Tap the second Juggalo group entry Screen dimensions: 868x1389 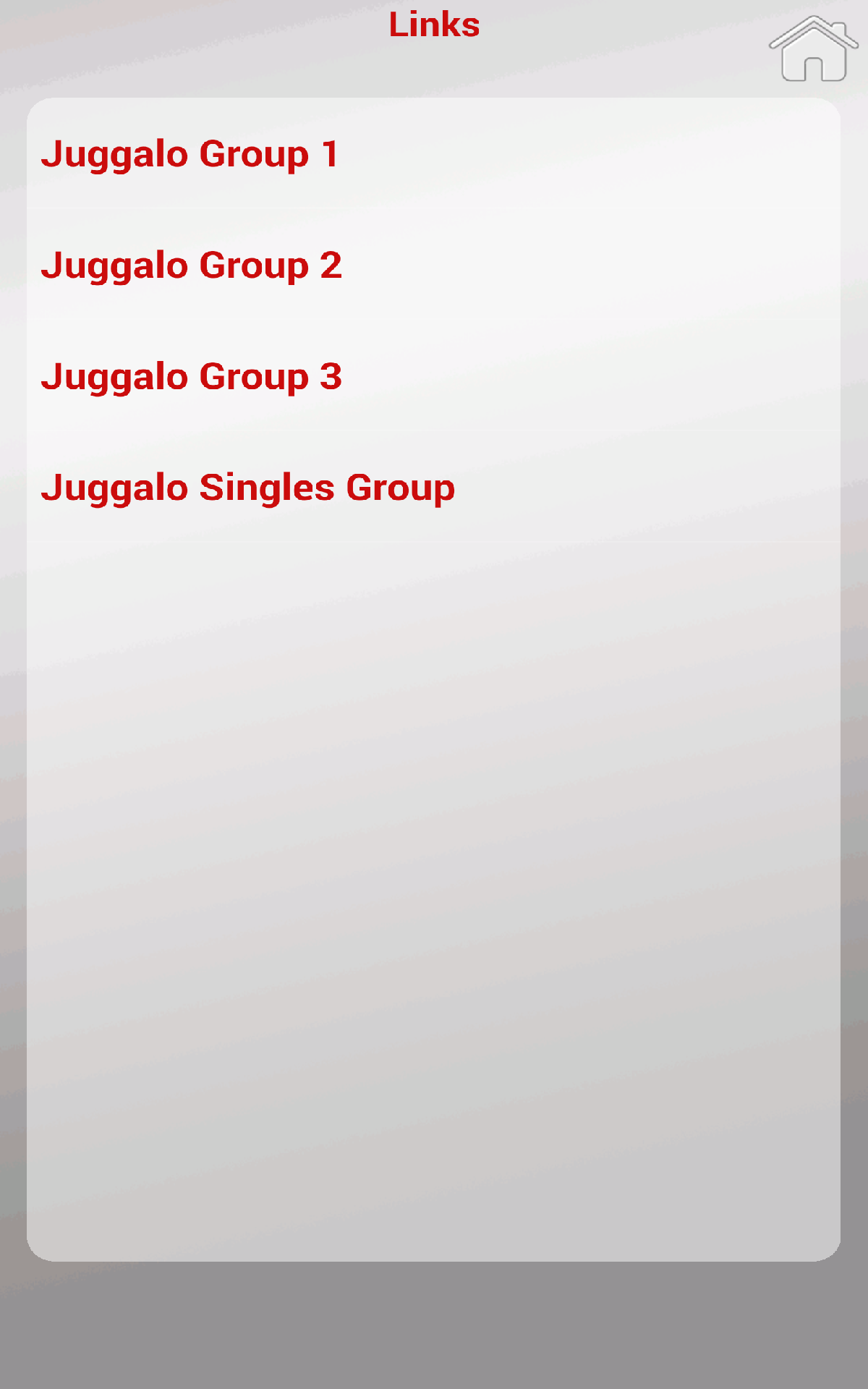(192, 265)
